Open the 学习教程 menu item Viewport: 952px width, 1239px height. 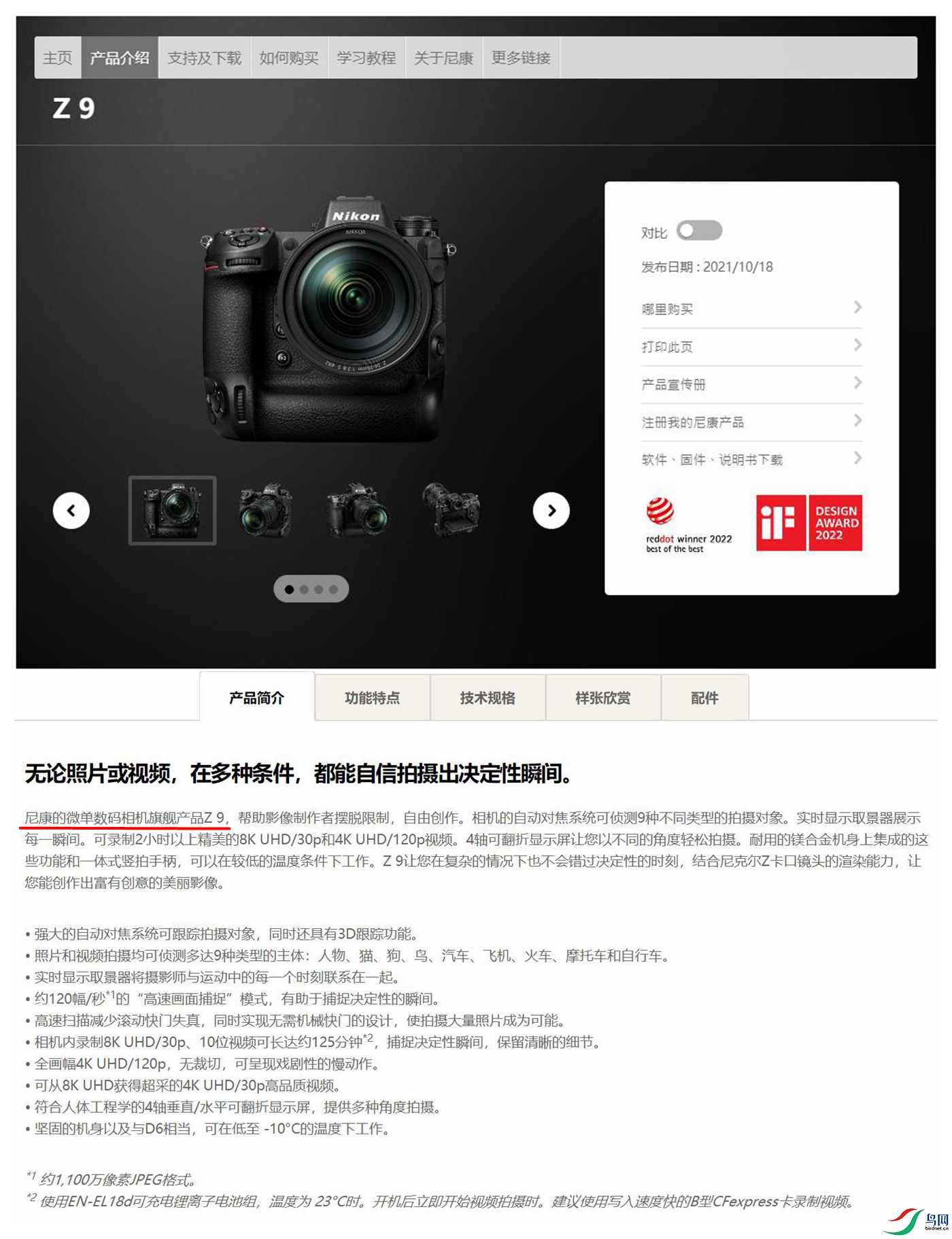point(367,58)
